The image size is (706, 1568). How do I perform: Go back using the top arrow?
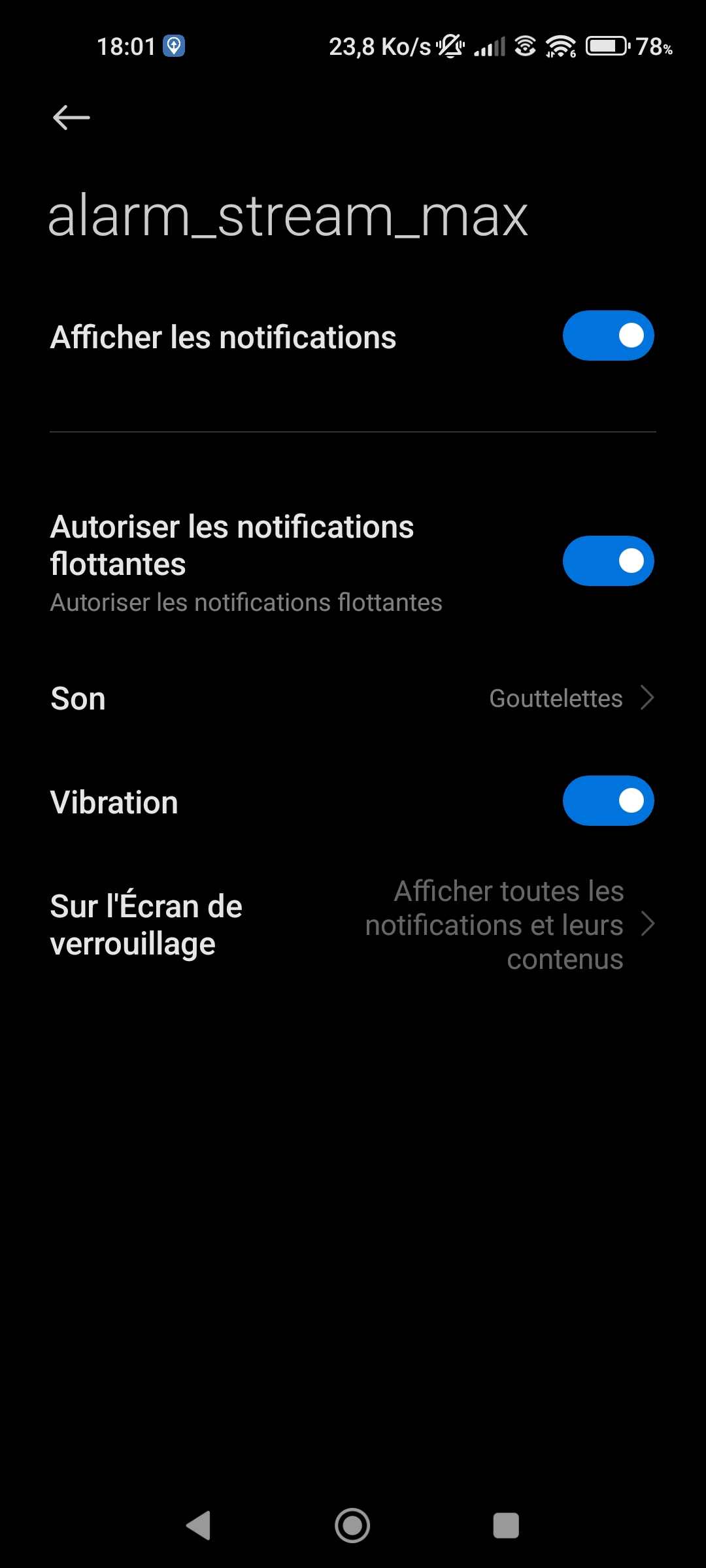coord(71,118)
